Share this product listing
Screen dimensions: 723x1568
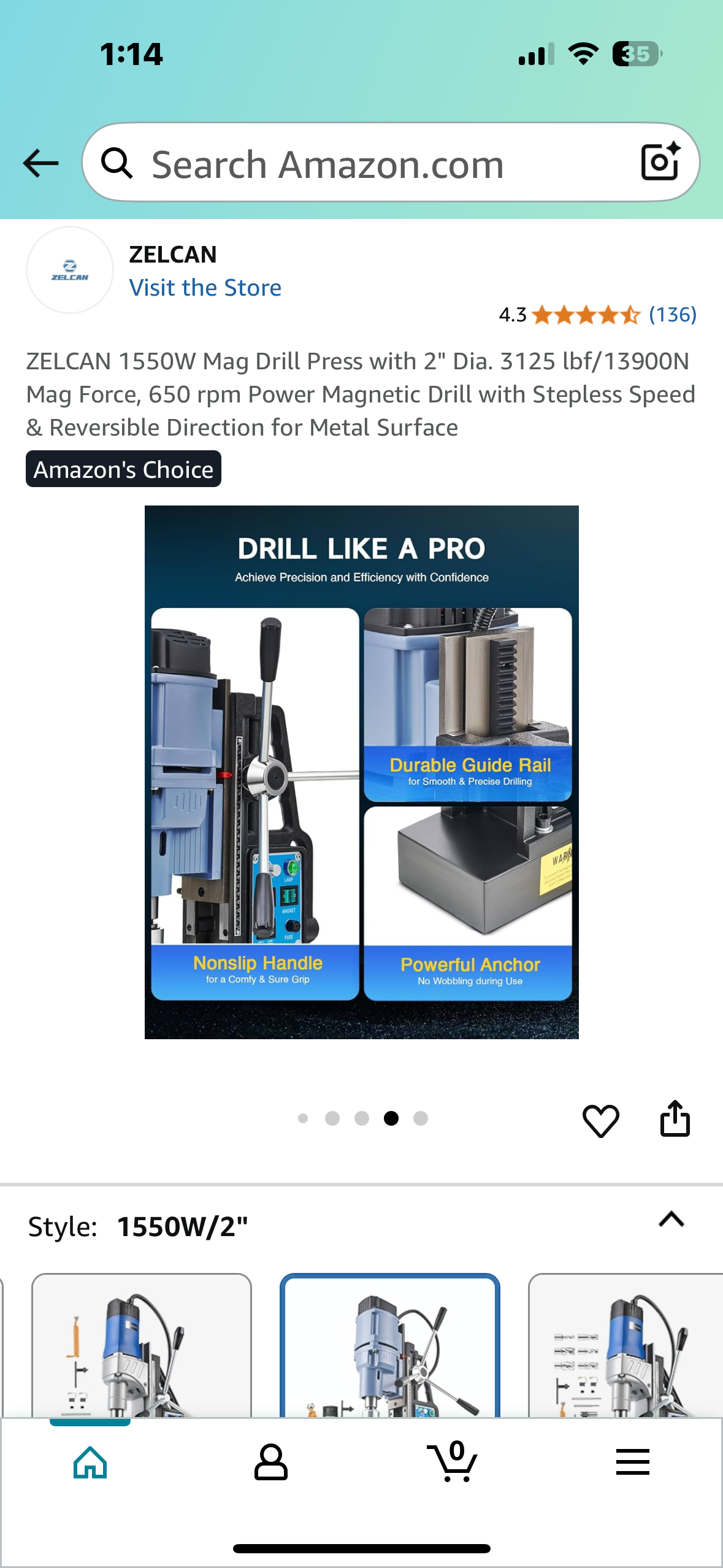[675, 1119]
